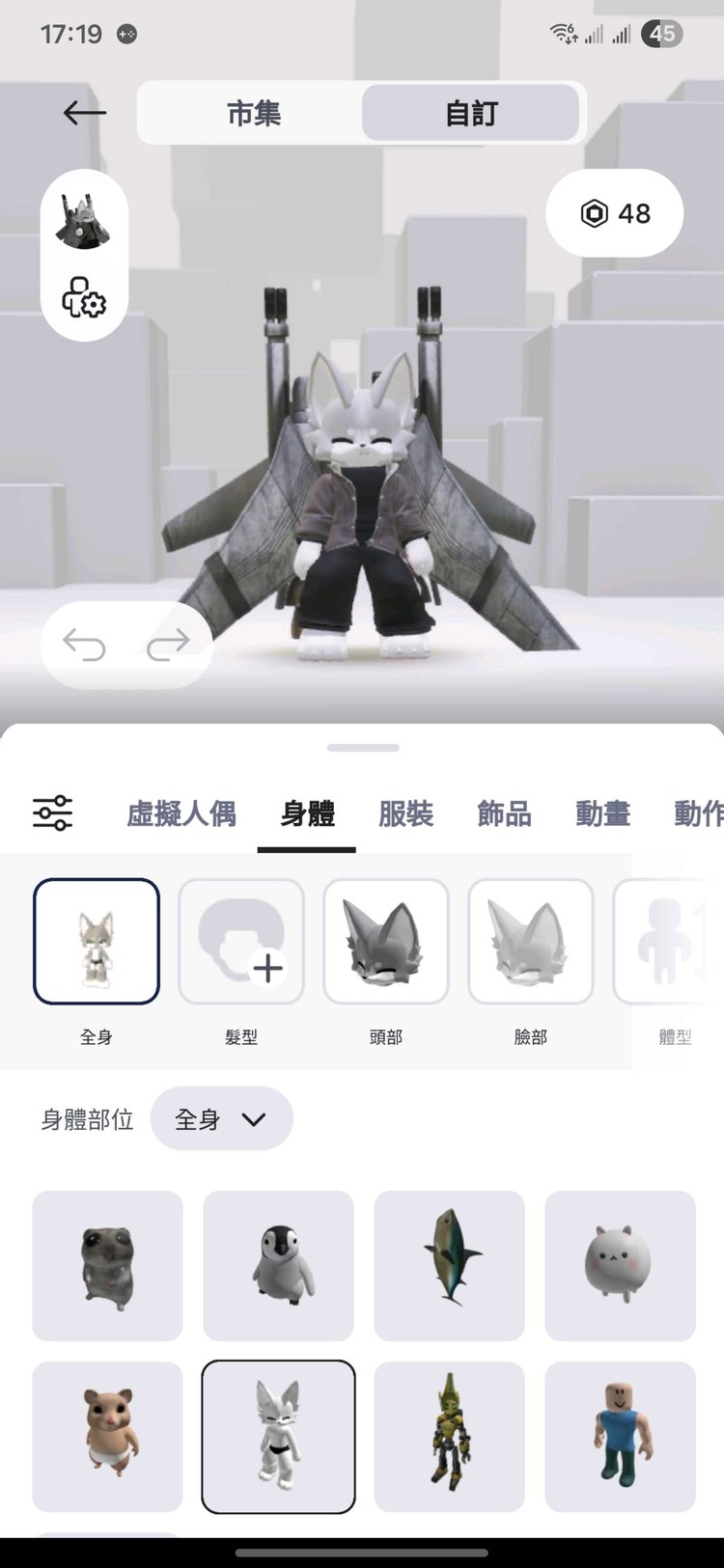Click the avatar character settings gear icon
724x1568 pixels.
[84, 299]
